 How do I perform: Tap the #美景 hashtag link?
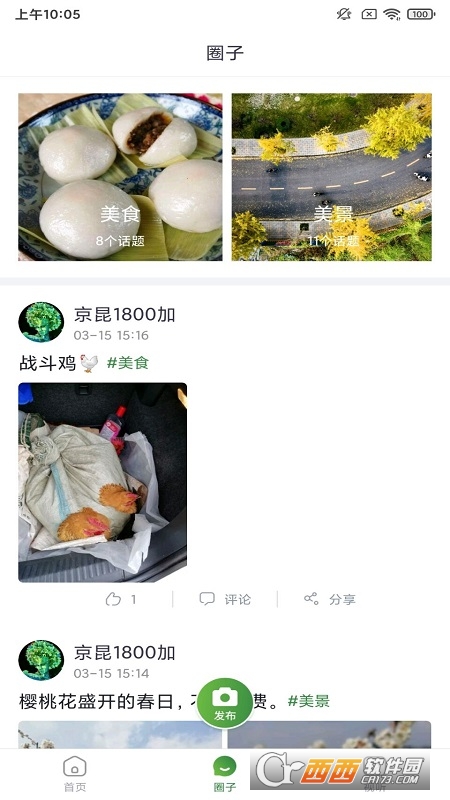(x=309, y=701)
